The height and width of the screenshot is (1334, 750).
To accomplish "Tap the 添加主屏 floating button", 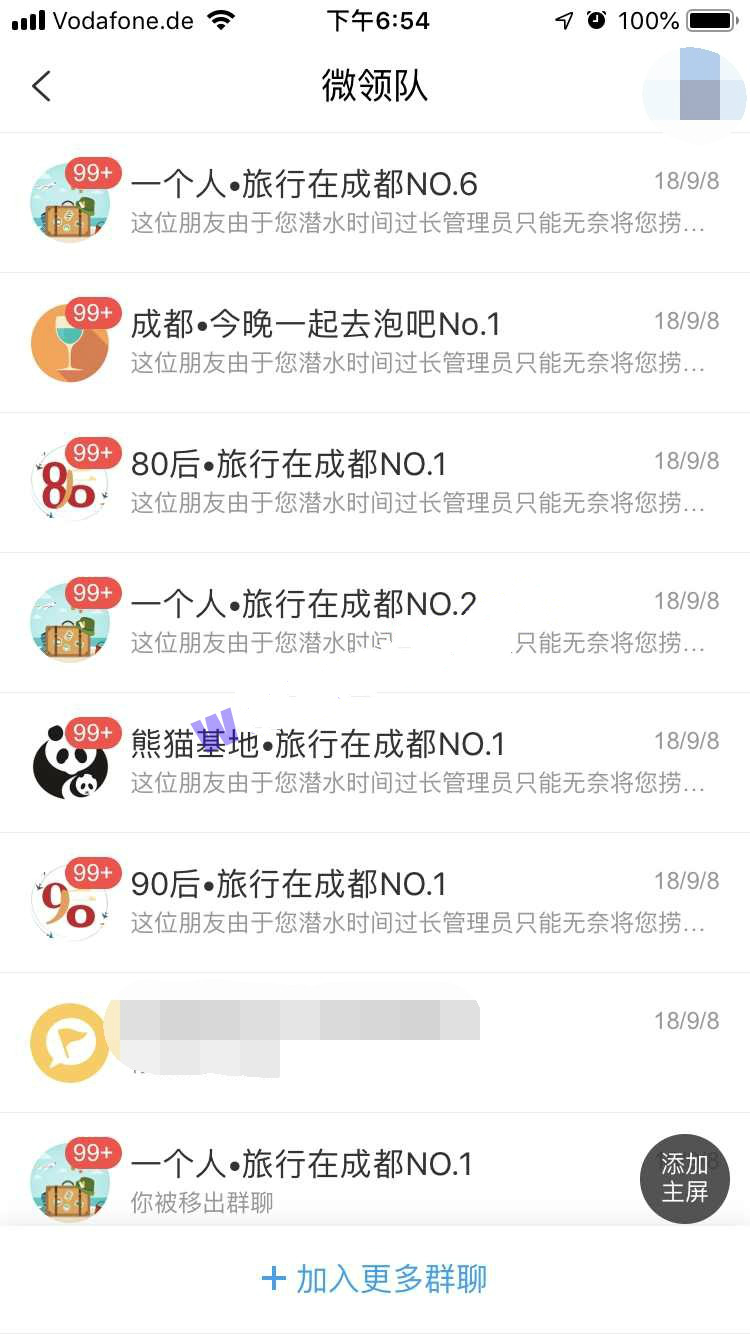I will pyautogui.click(x=685, y=1178).
